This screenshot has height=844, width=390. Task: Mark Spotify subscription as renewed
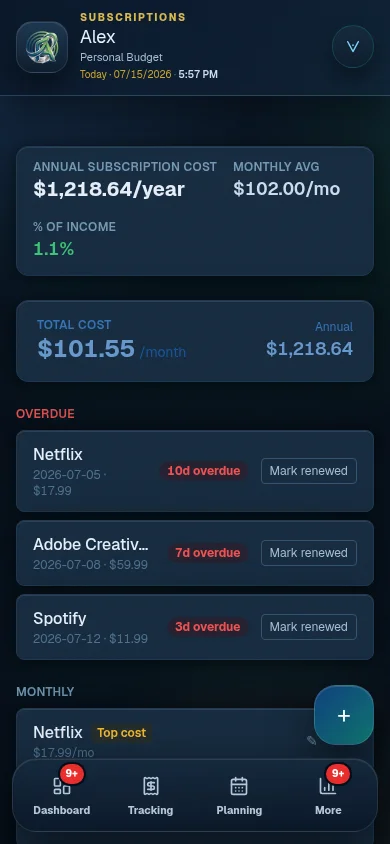click(309, 627)
